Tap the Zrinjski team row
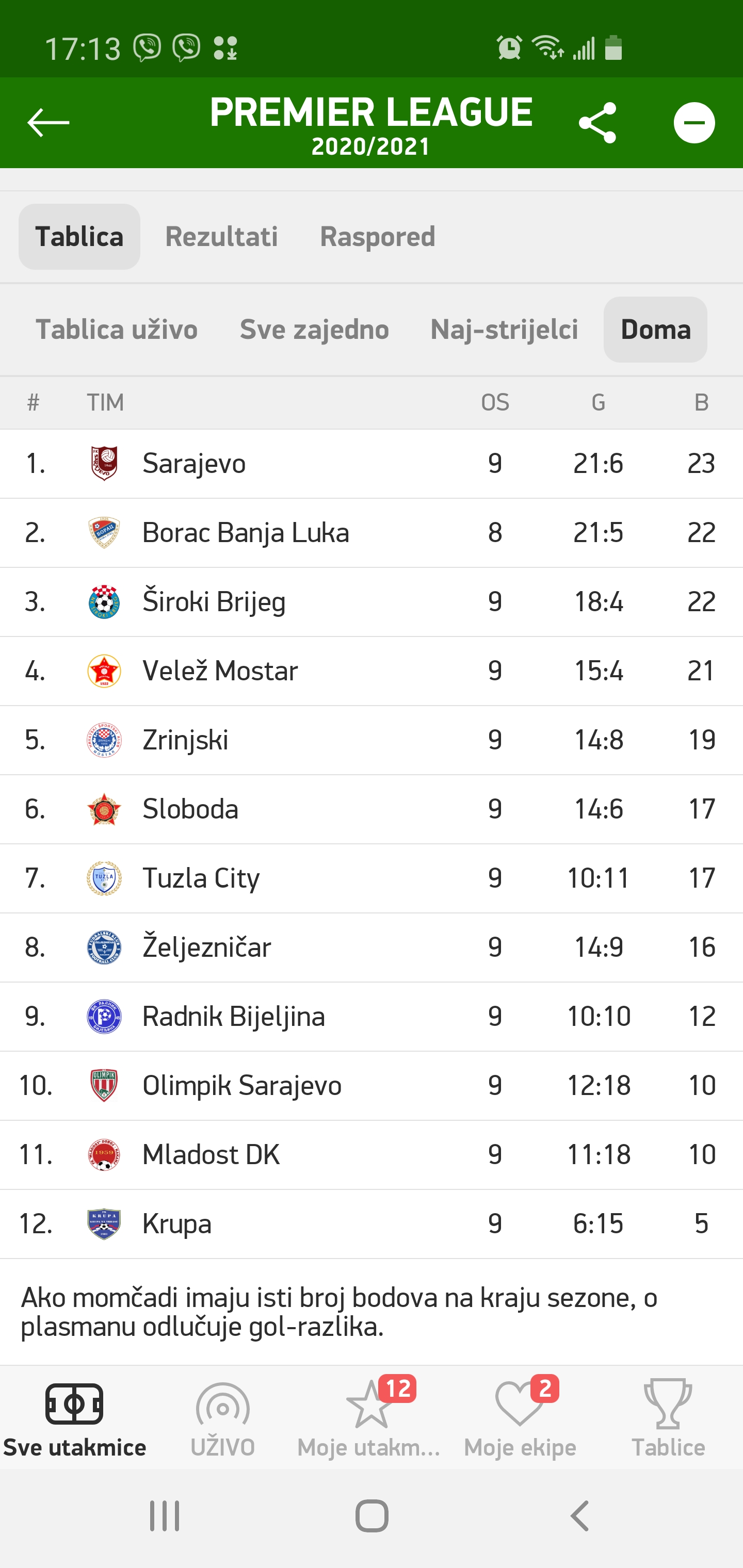This screenshot has width=743, height=1568. click(372, 740)
